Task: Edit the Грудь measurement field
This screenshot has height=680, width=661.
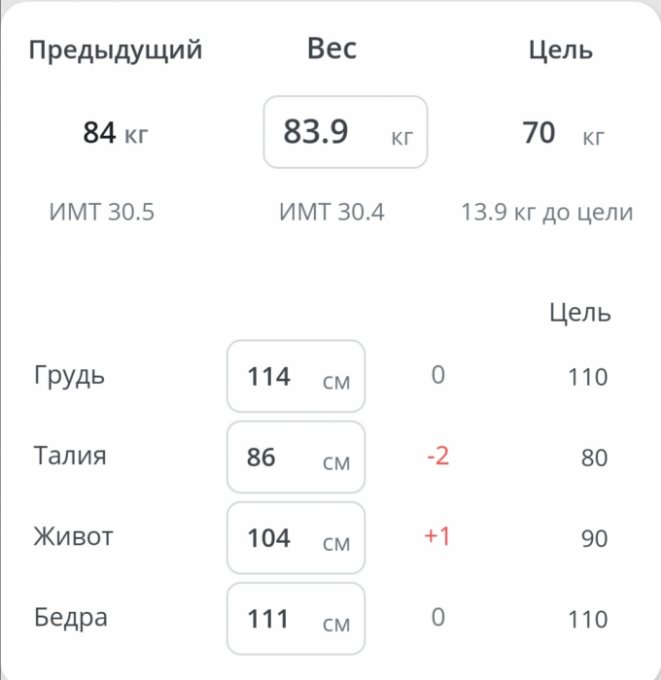Action: click(295, 377)
